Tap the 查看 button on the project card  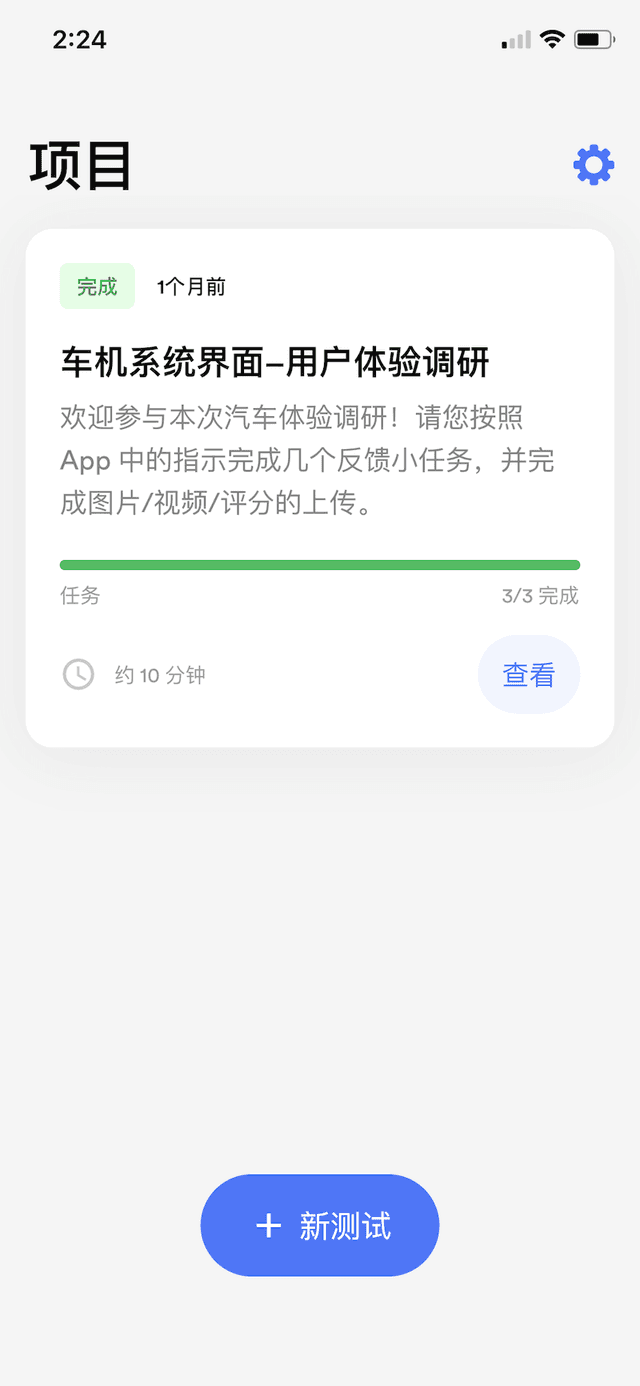tap(528, 675)
